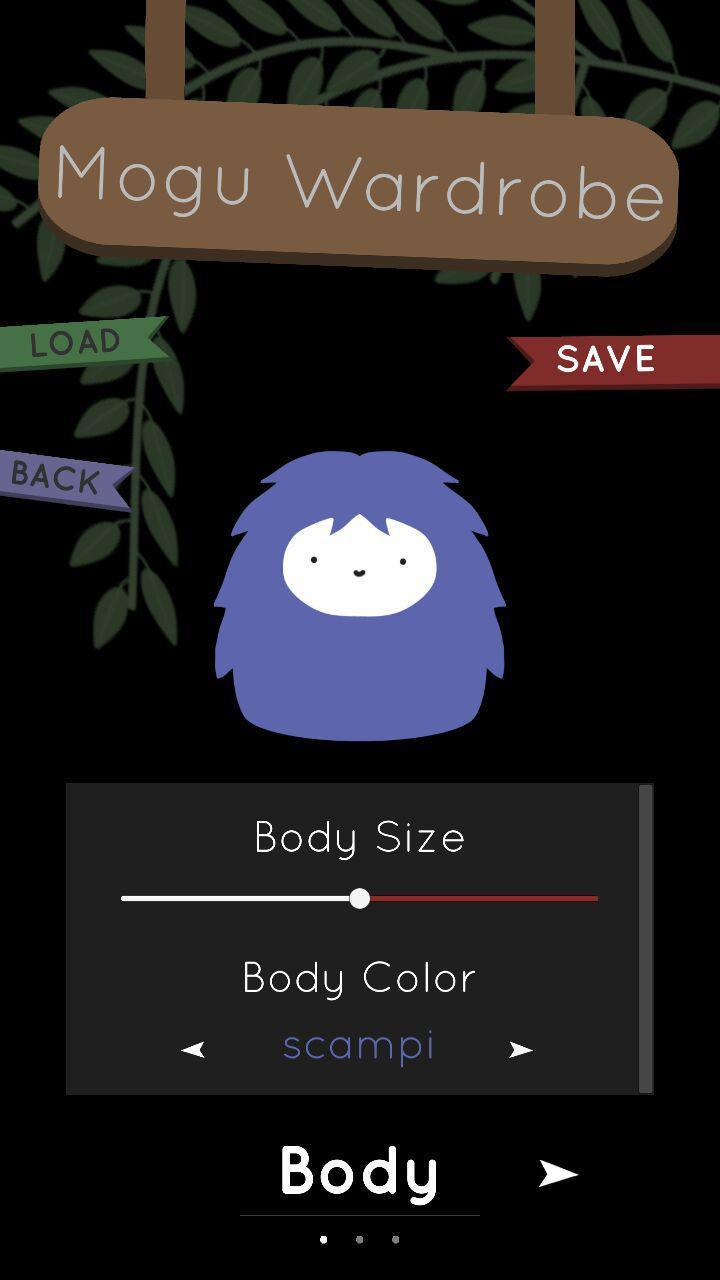The height and width of the screenshot is (1280, 720).
Task: Tap the Body Size slider handle
Action: pyautogui.click(x=360, y=898)
